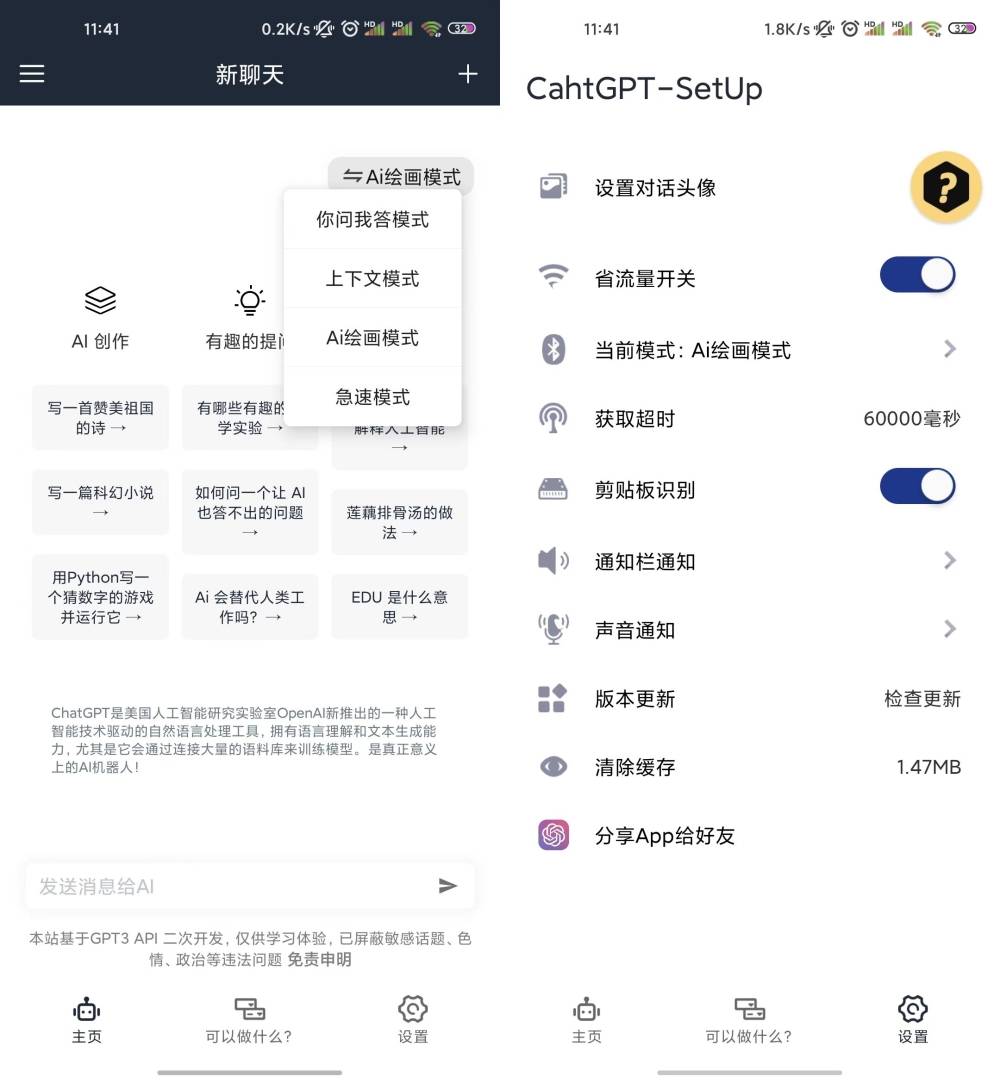The image size is (1000, 1083).
Task: Open the 免责申明 disclaimer link
Action: [x=319, y=960]
